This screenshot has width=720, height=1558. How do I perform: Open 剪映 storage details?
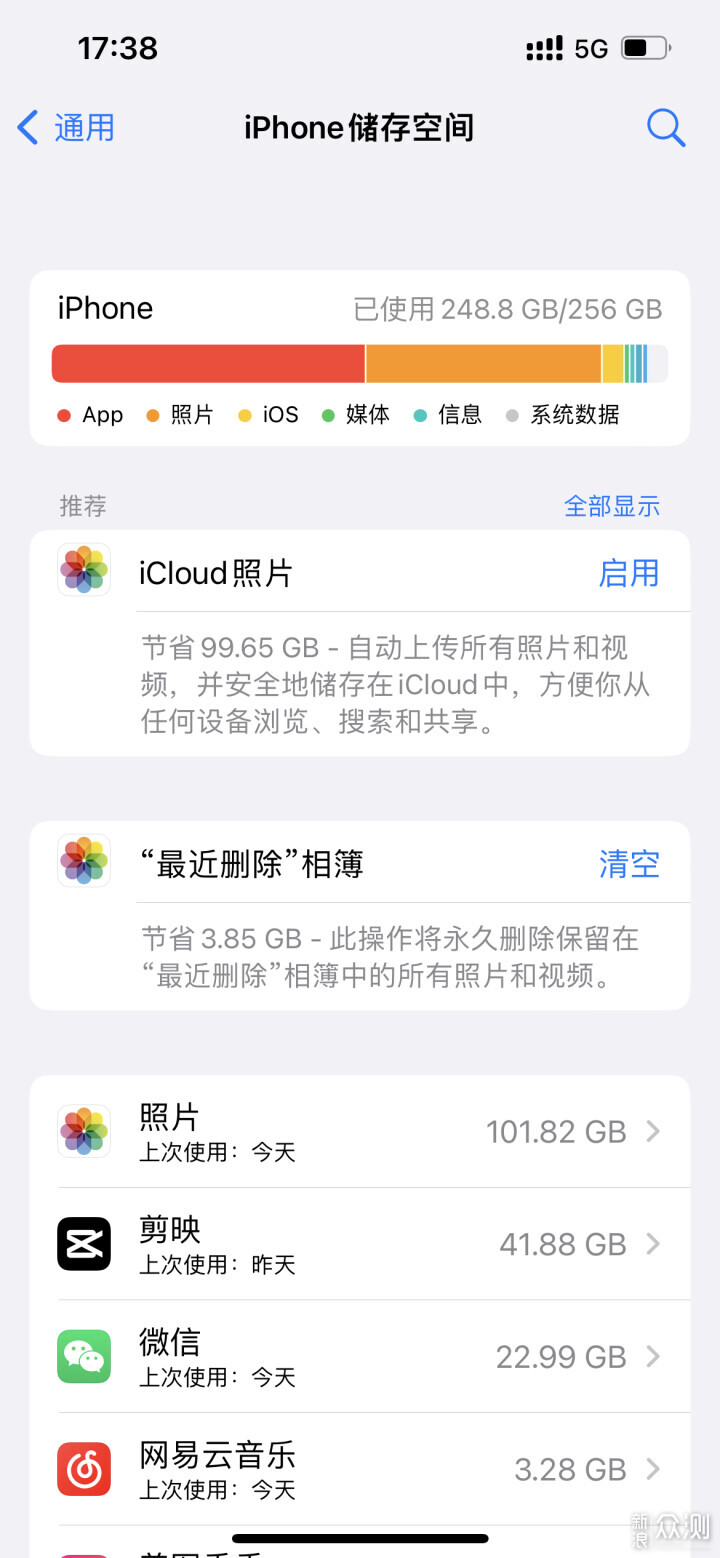click(360, 1244)
